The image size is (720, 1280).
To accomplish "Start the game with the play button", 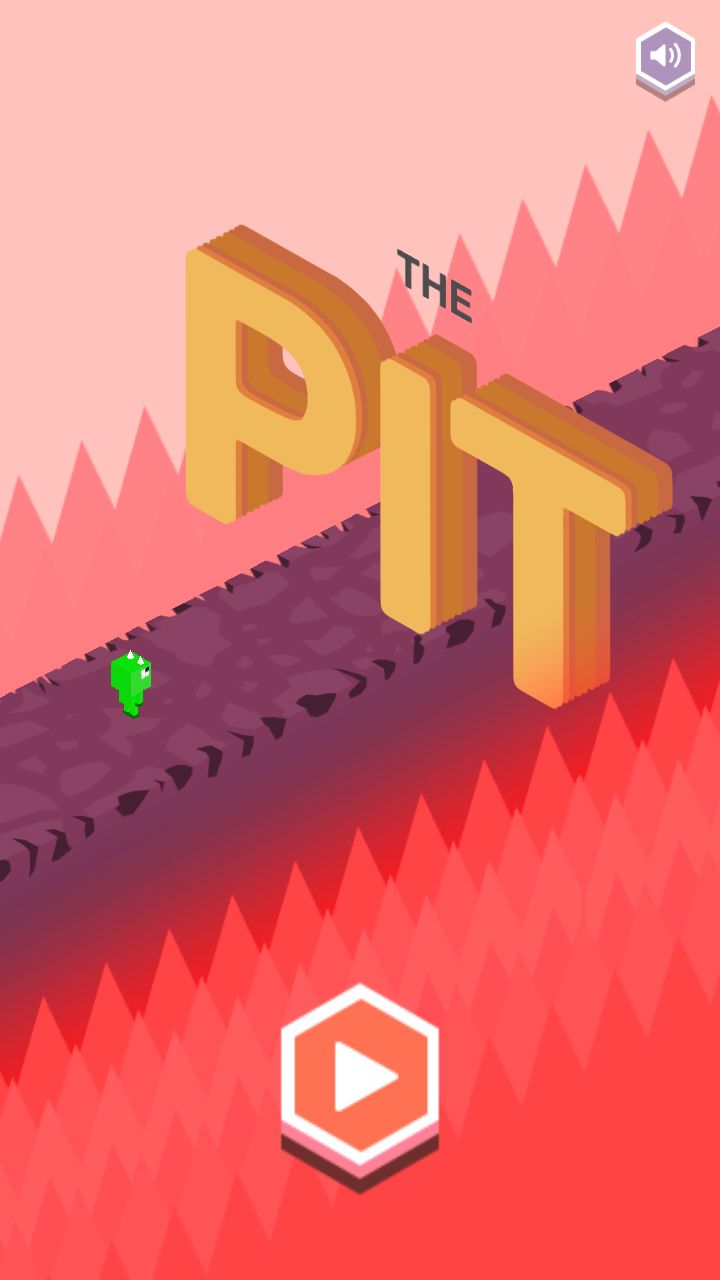I will point(360,1080).
